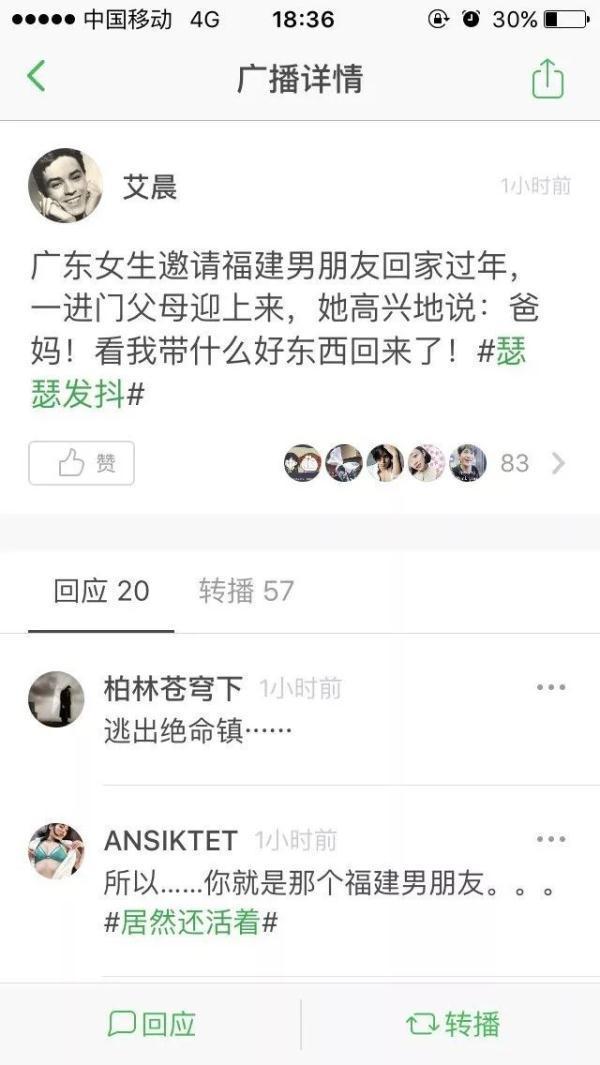Go back using the green arrow
Viewport: 600px width, 1065px height.
(37, 76)
